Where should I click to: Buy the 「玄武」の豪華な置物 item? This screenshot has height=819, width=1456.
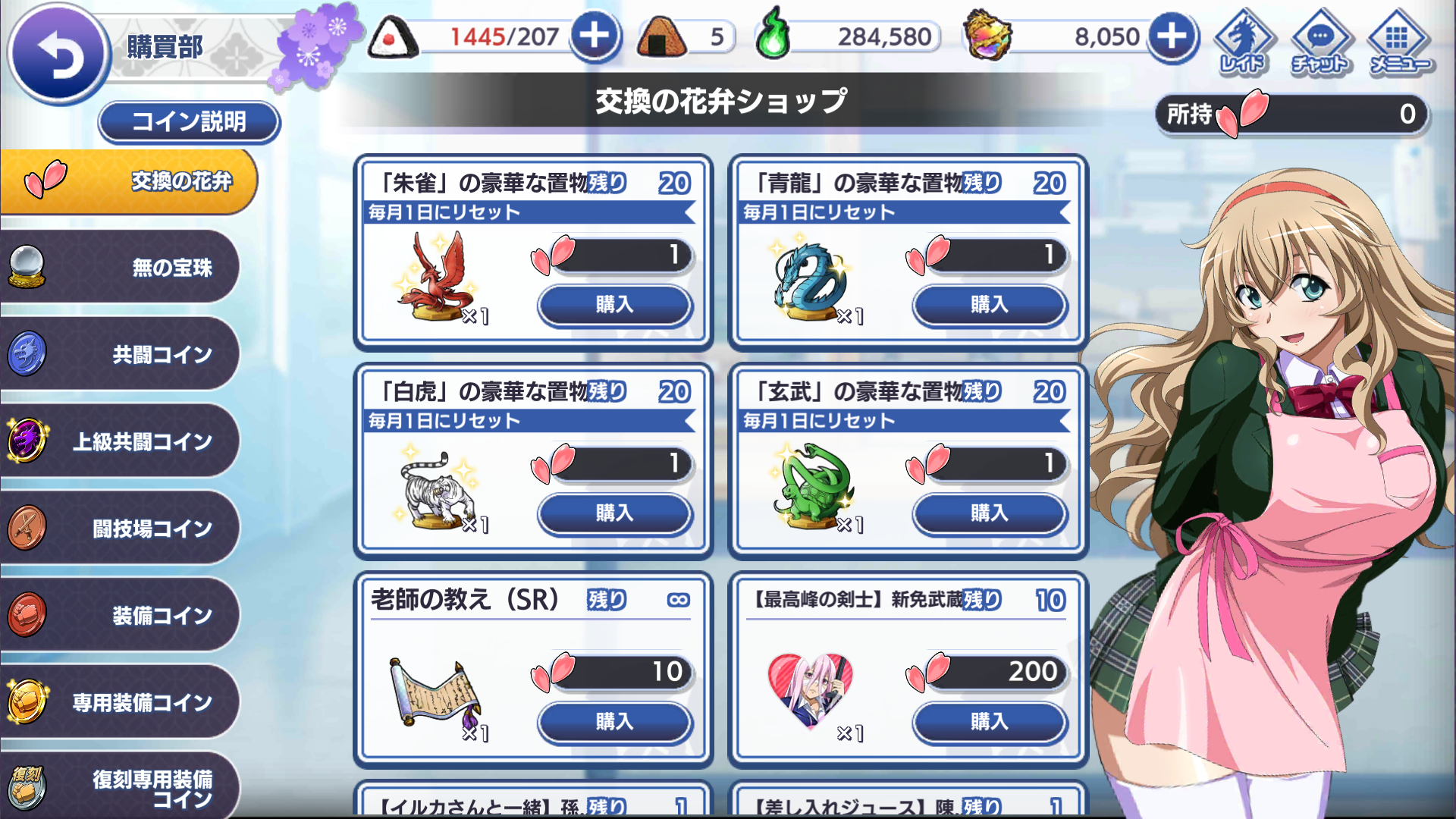(x=989, y=513)
